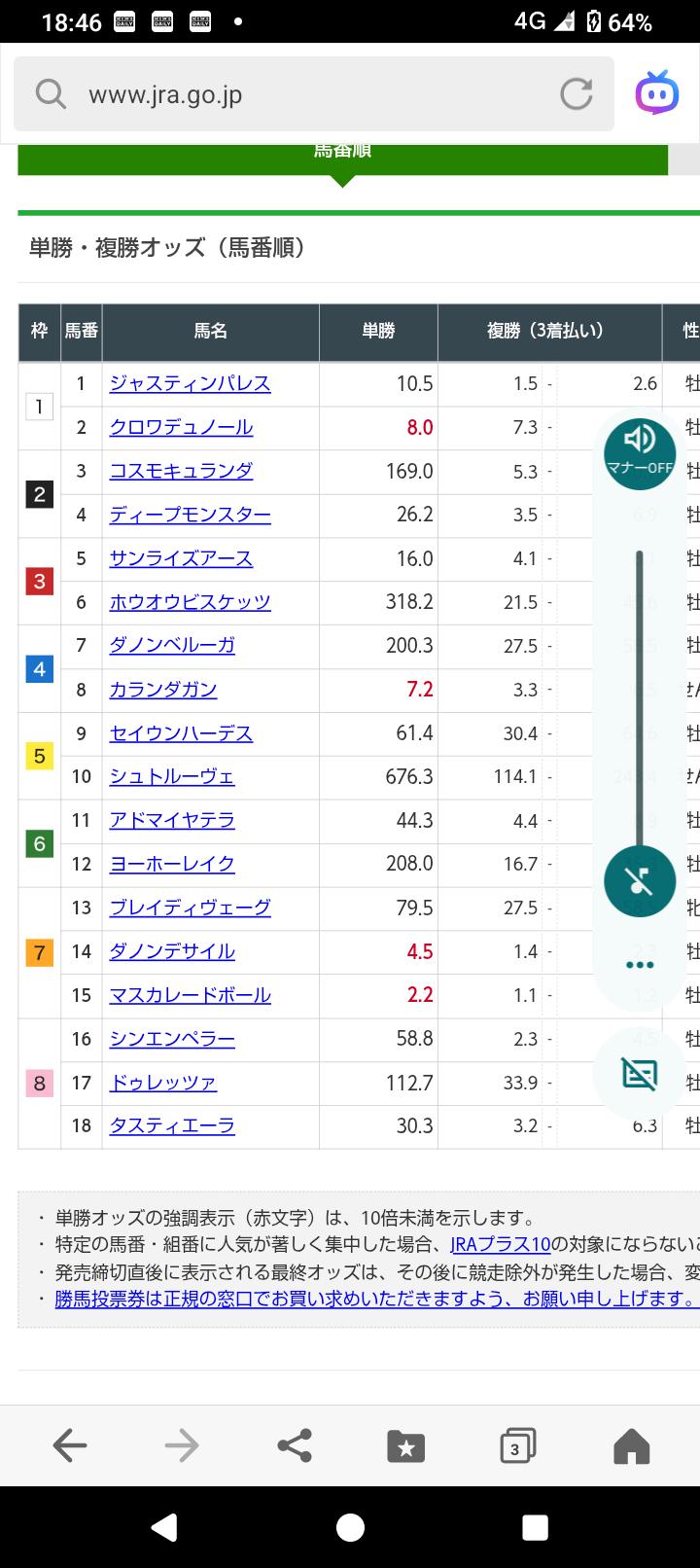Open the horse link カランダガン
Viewport: 700px width, 1568px height.
163,690
